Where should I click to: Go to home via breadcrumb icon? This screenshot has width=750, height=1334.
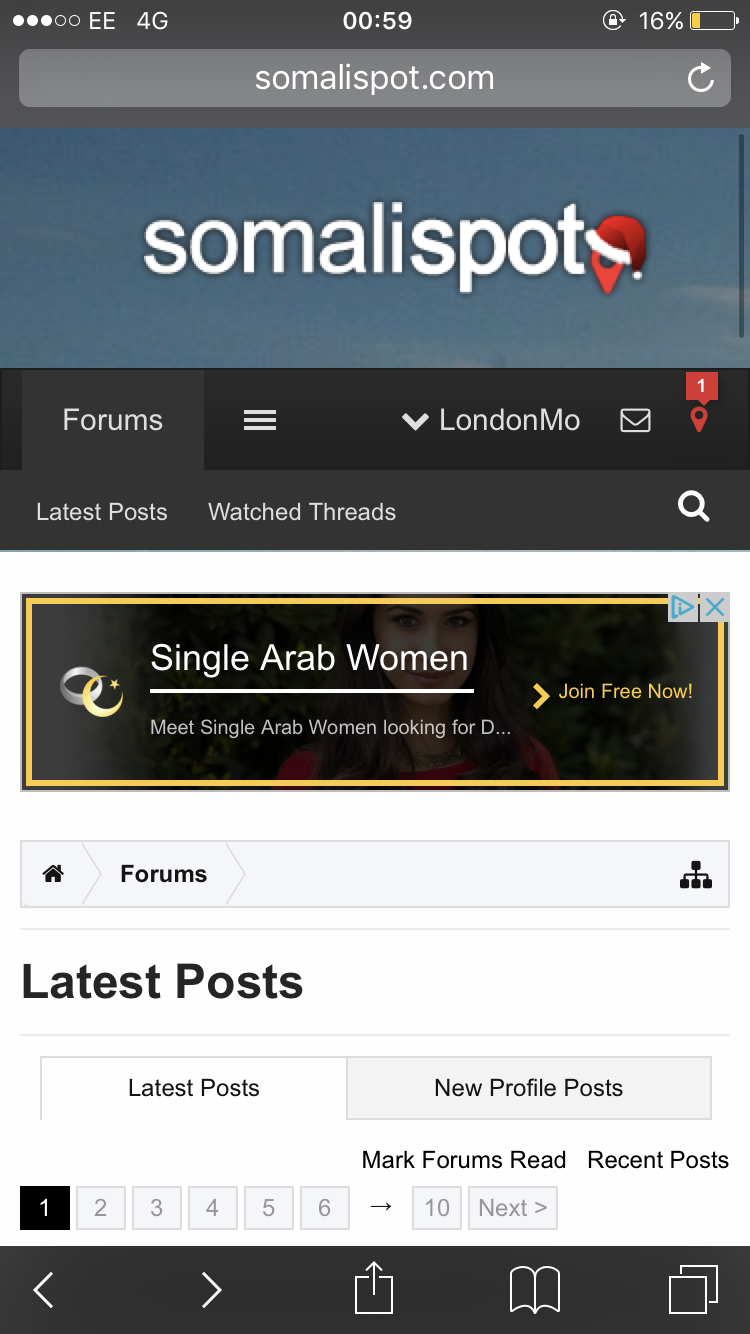54,874
